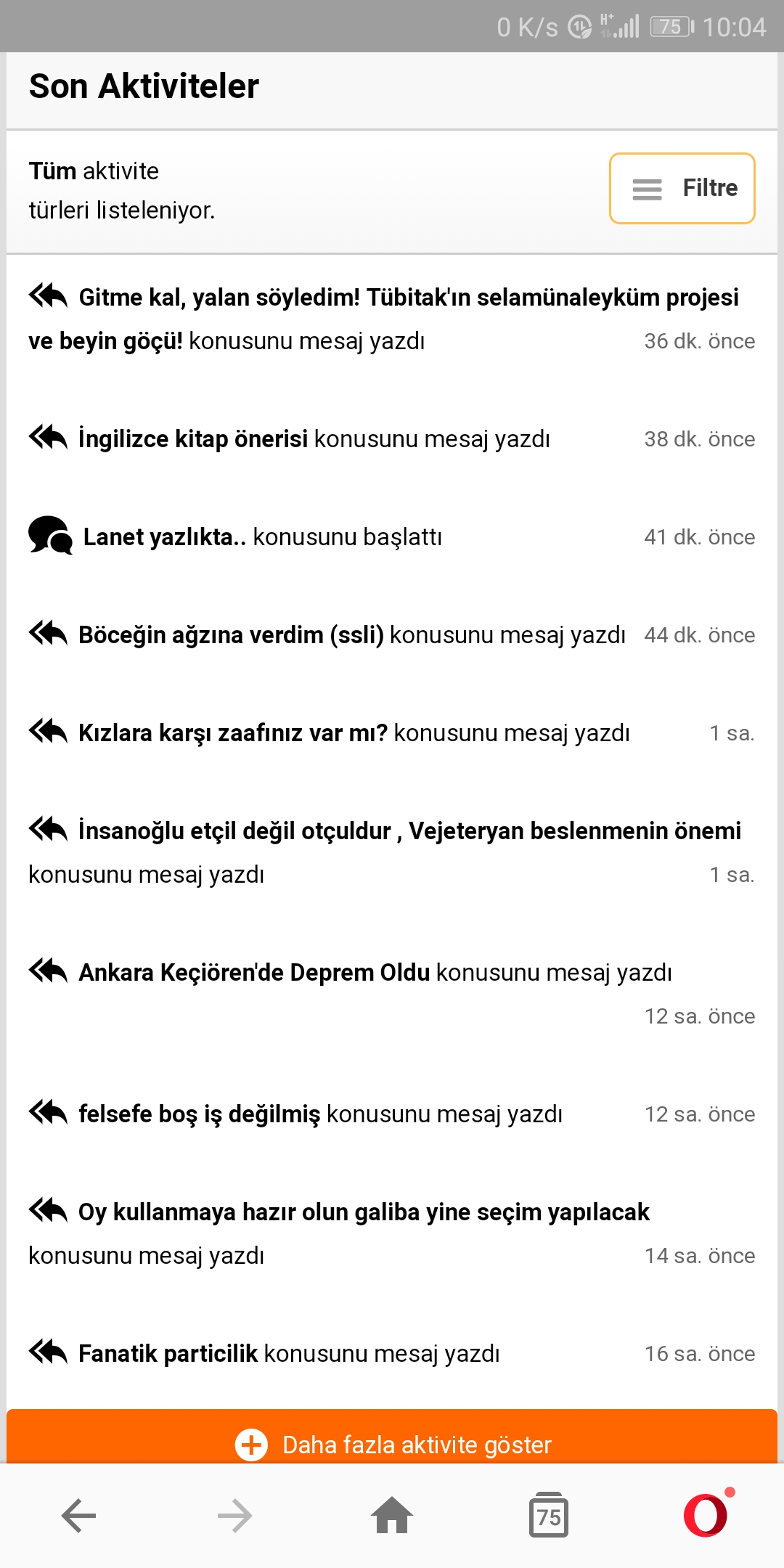Open 'felsefe boş iş değilmiş' topic
The image size is (784, 1568).
199,1114
